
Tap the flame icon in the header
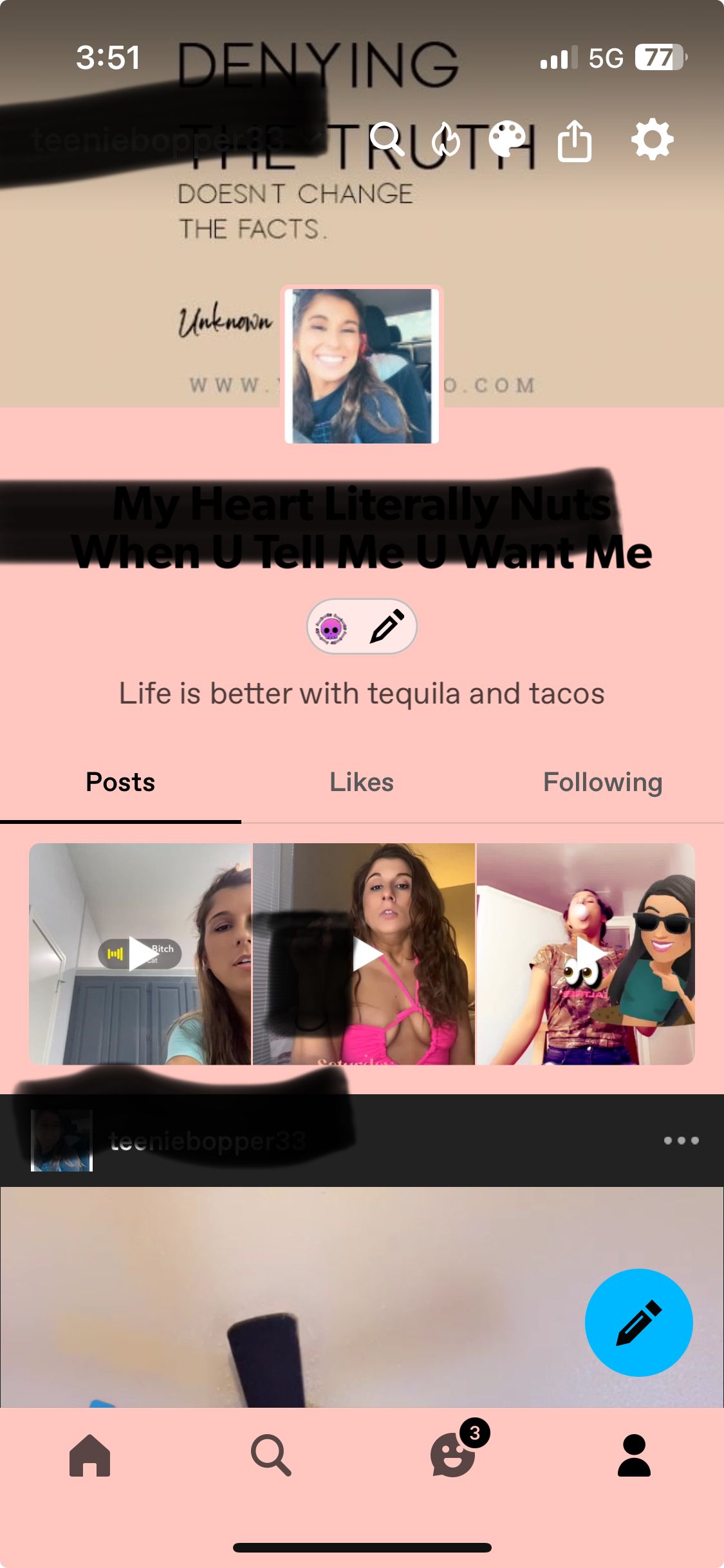click(x=446, y=139)
